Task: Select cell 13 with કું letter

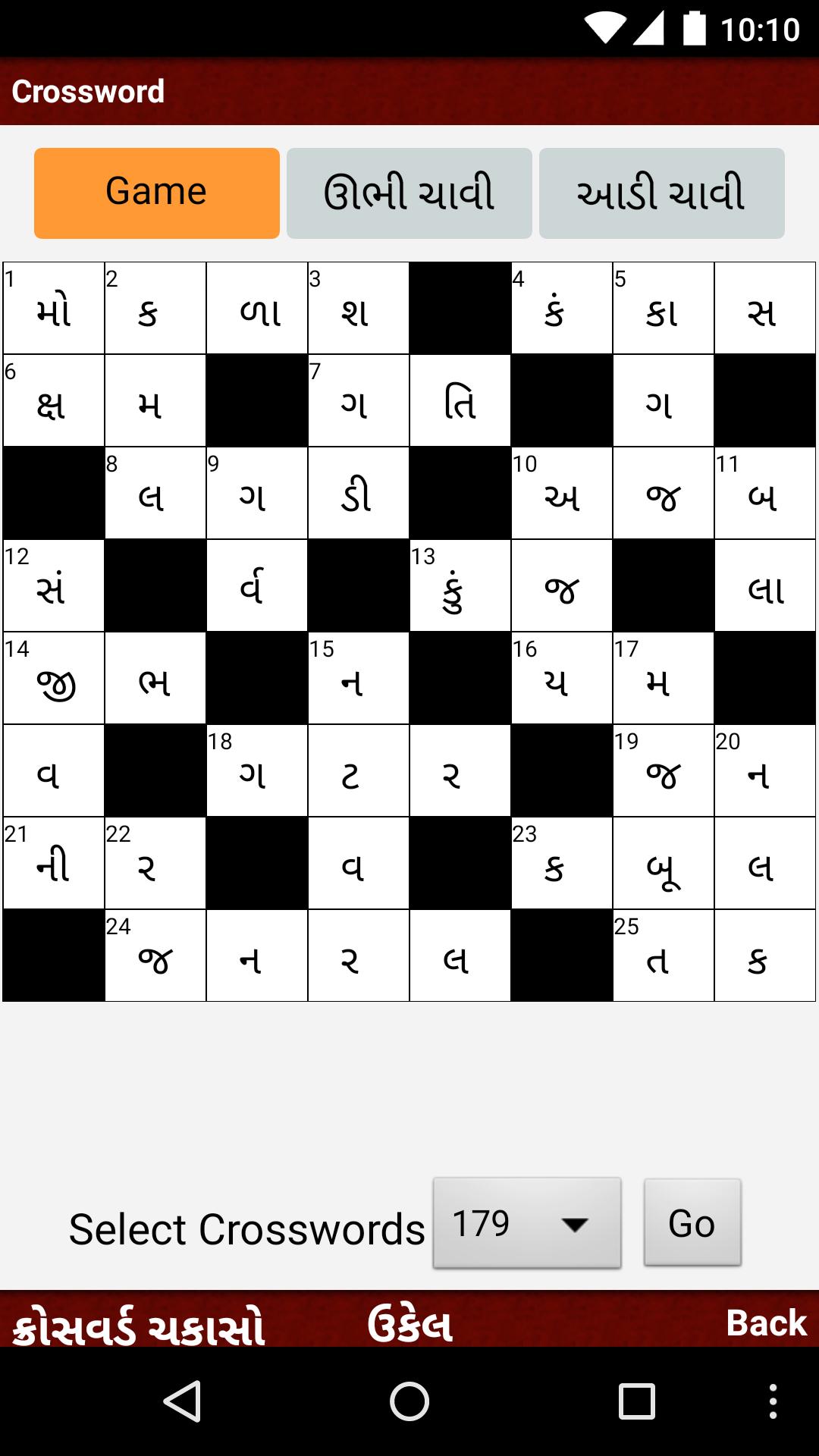Action: [x=459, y=585]
